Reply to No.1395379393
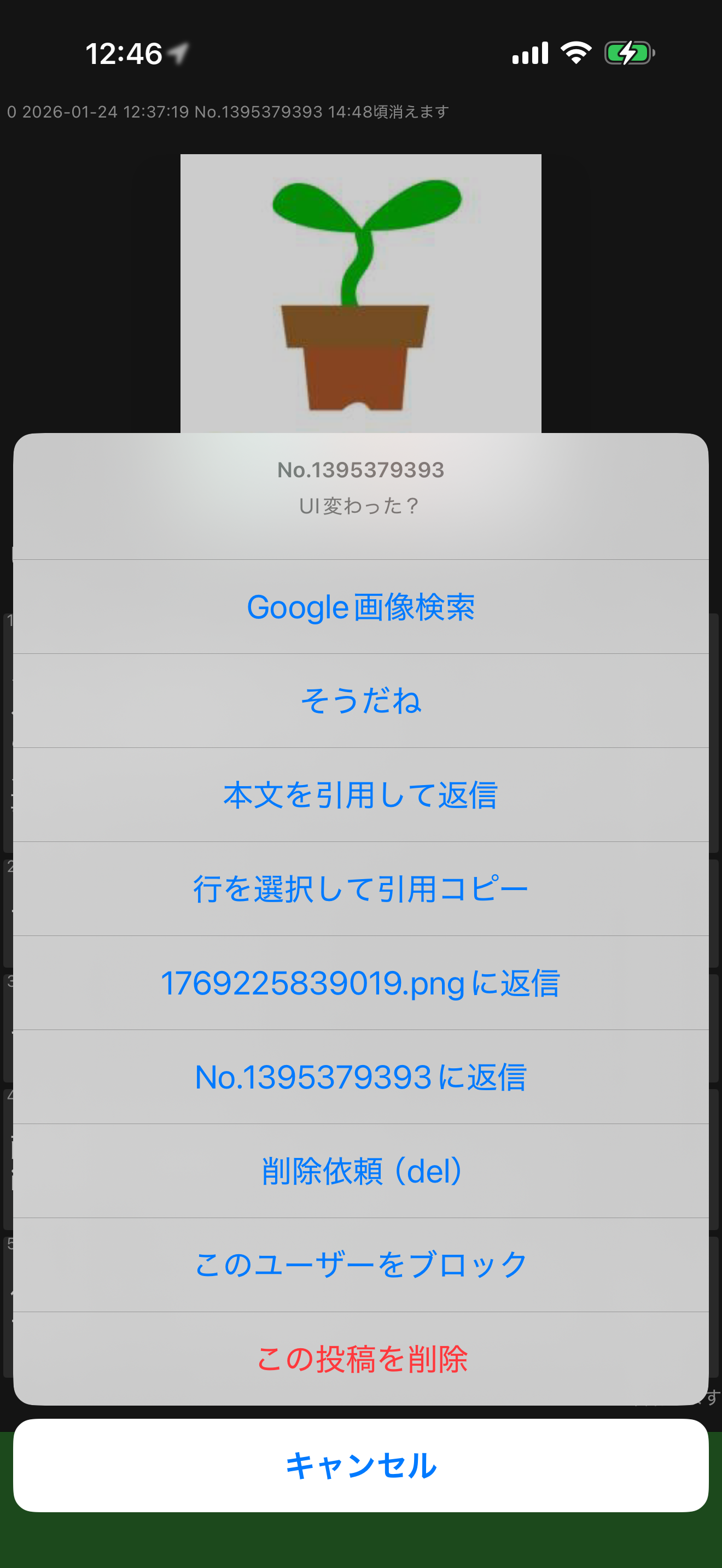The width and height of the screenshot is (722, 1568). [x=361, y=1077]
